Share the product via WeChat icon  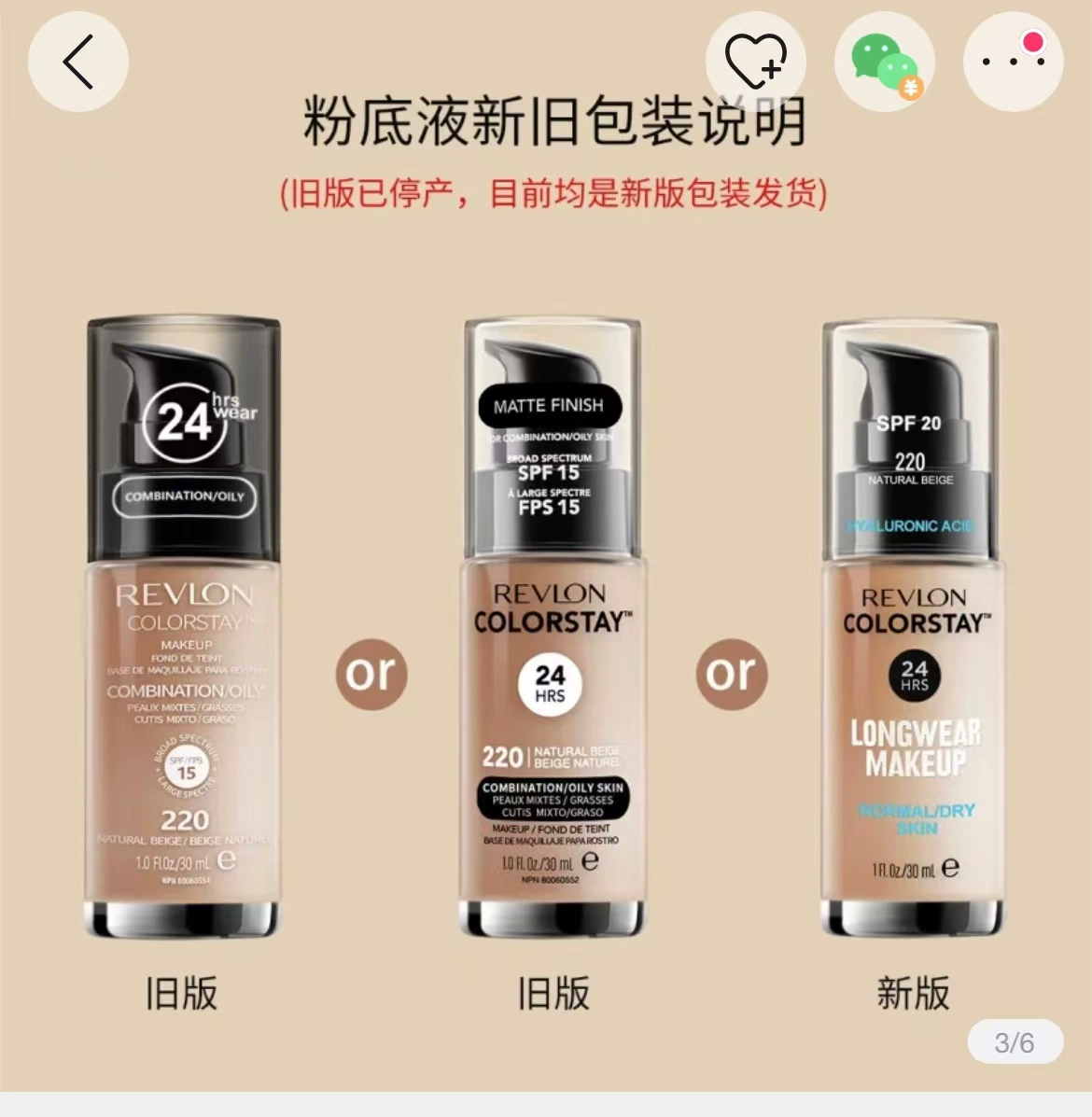click(885, 62)
